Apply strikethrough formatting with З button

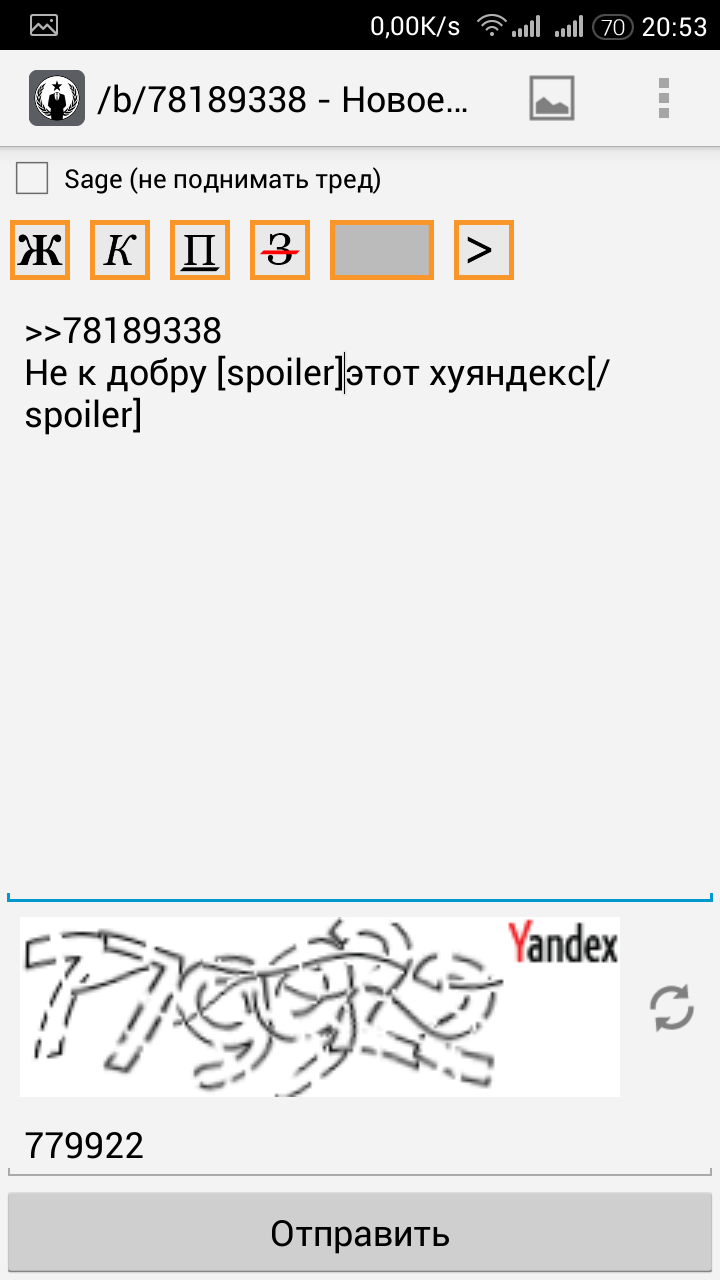280,250
